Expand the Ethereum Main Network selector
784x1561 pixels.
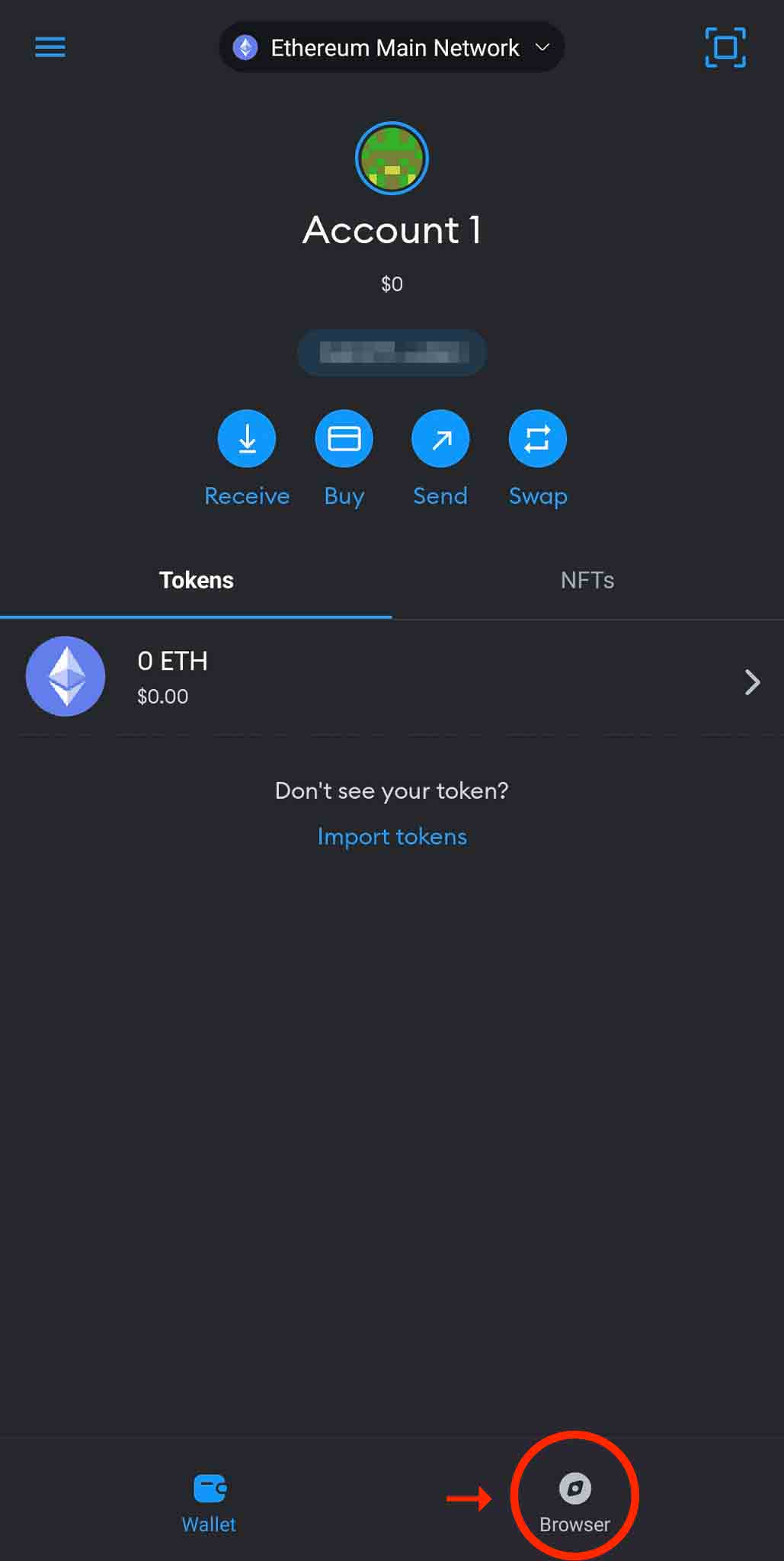click(x=392, y=48)
